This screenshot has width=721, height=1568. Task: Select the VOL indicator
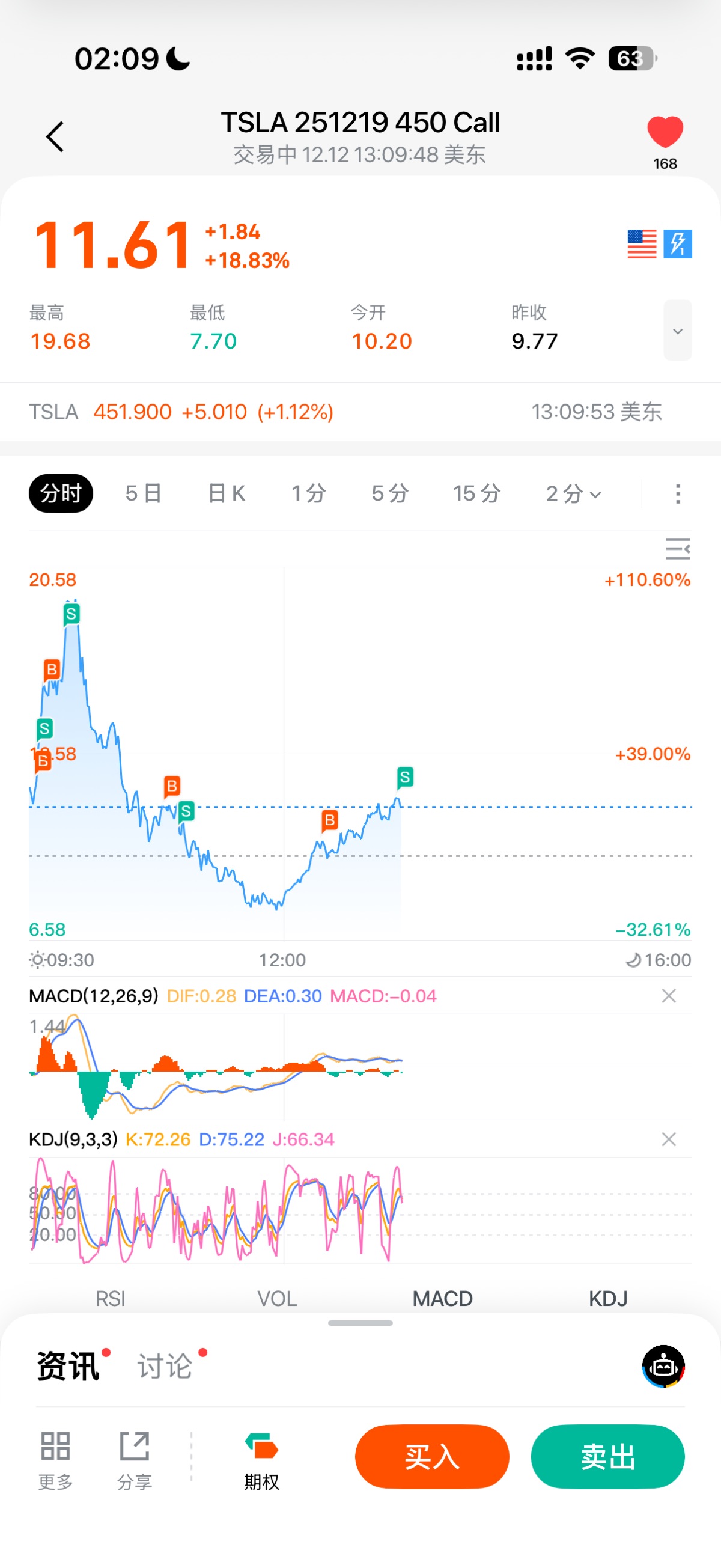pyautogui.click(x=277, y=1298)
